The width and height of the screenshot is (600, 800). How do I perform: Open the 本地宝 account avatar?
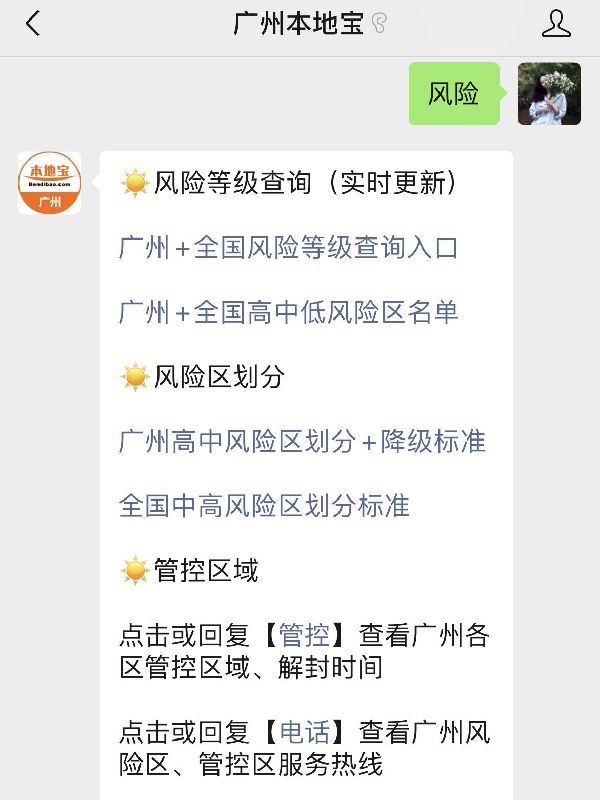point(49,183)
